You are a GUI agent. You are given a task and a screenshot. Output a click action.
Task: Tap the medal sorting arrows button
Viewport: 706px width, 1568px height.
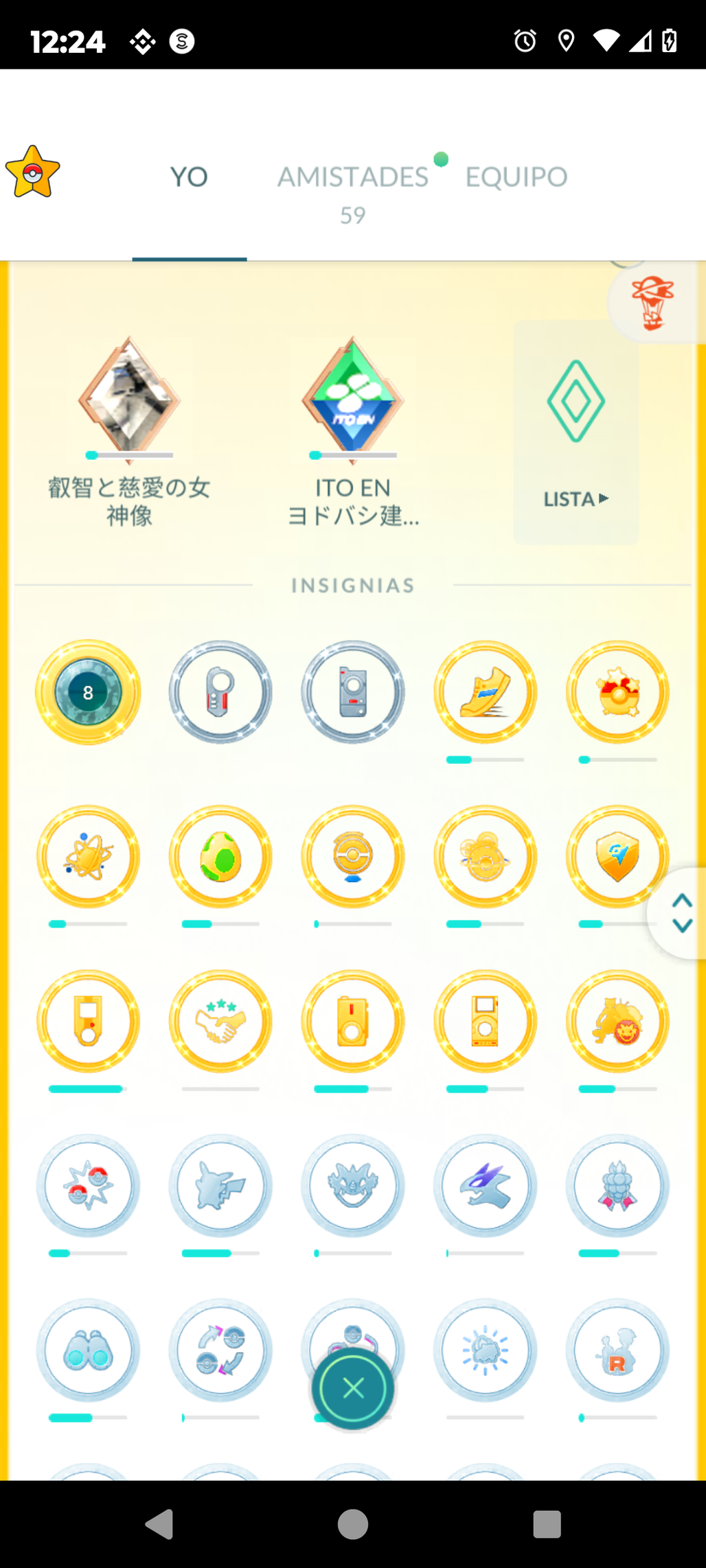point(681,913)
